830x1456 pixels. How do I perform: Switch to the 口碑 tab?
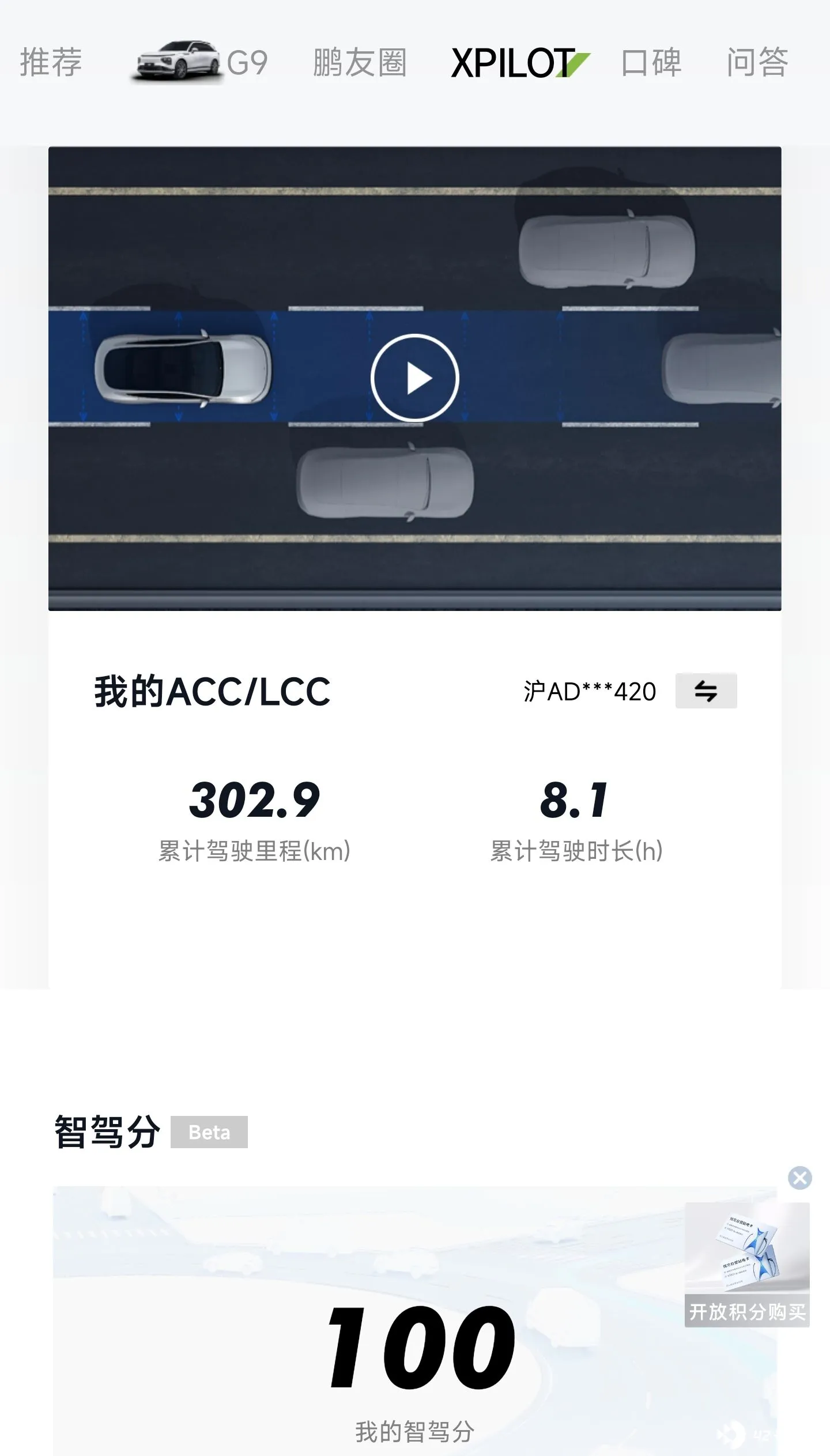pos(651,62)
